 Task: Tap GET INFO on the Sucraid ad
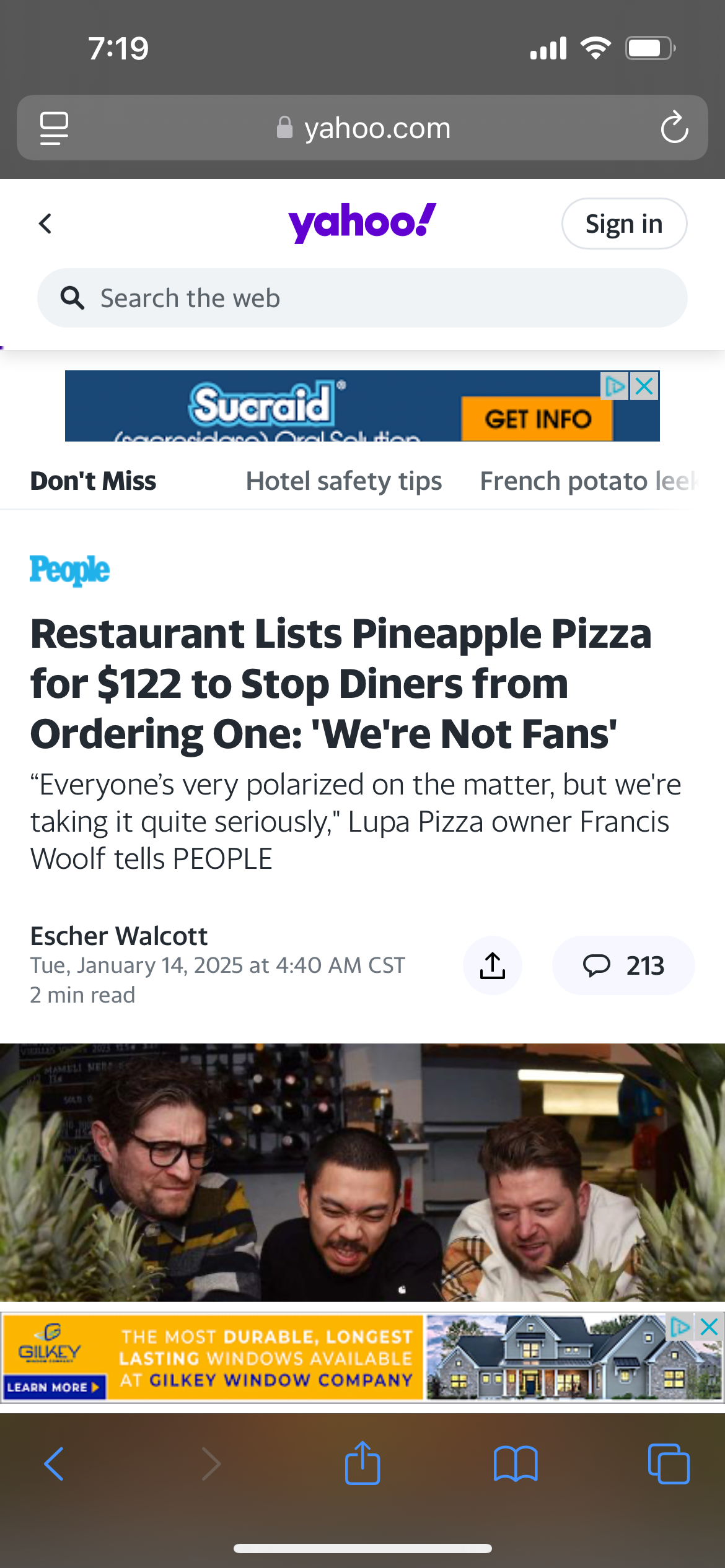(537, 419)
